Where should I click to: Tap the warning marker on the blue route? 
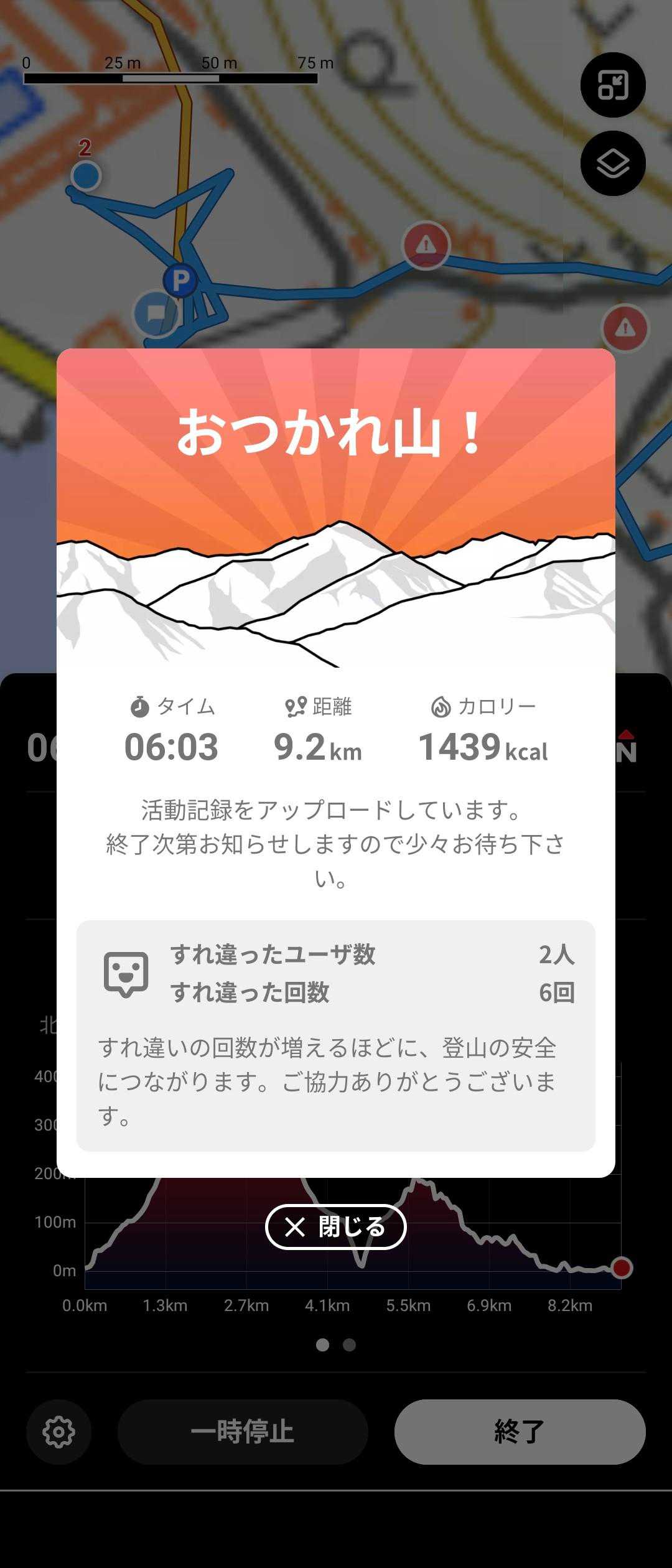[426, 245]
